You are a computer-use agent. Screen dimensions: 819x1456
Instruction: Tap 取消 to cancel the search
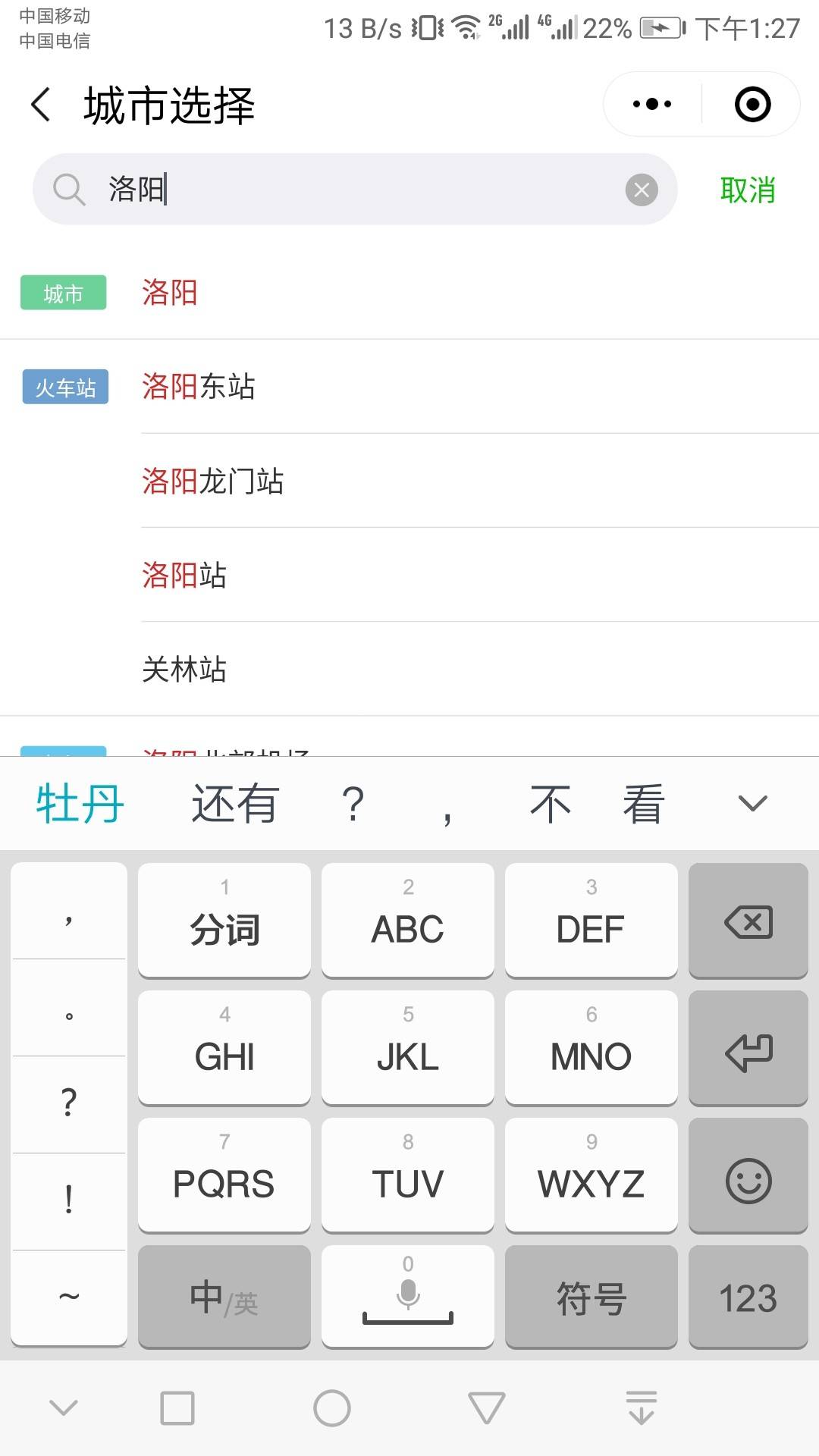click(748, 190)
